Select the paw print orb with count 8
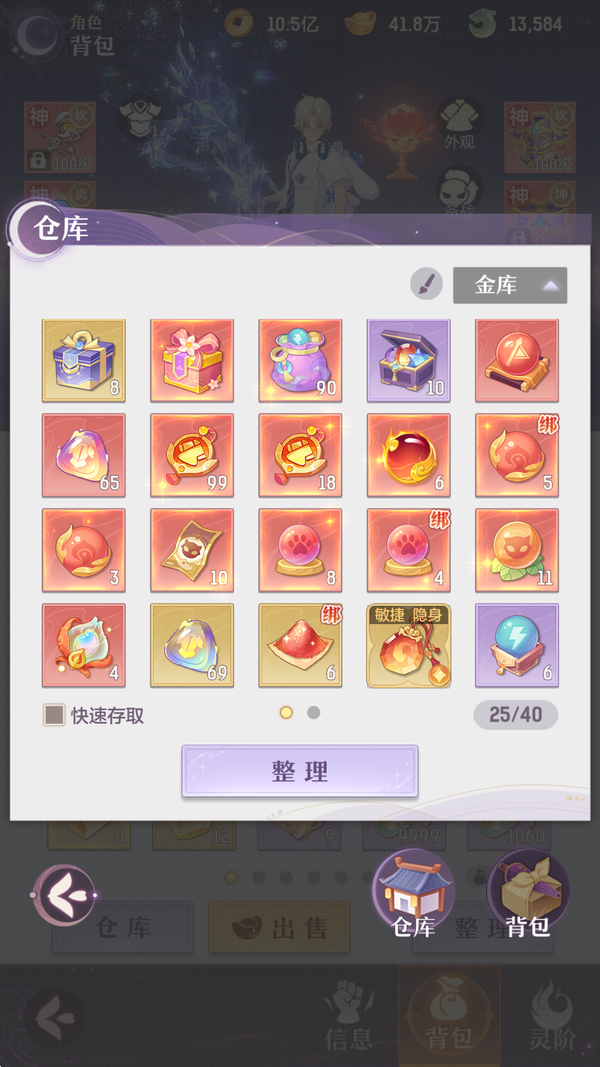 pos(300,550)
